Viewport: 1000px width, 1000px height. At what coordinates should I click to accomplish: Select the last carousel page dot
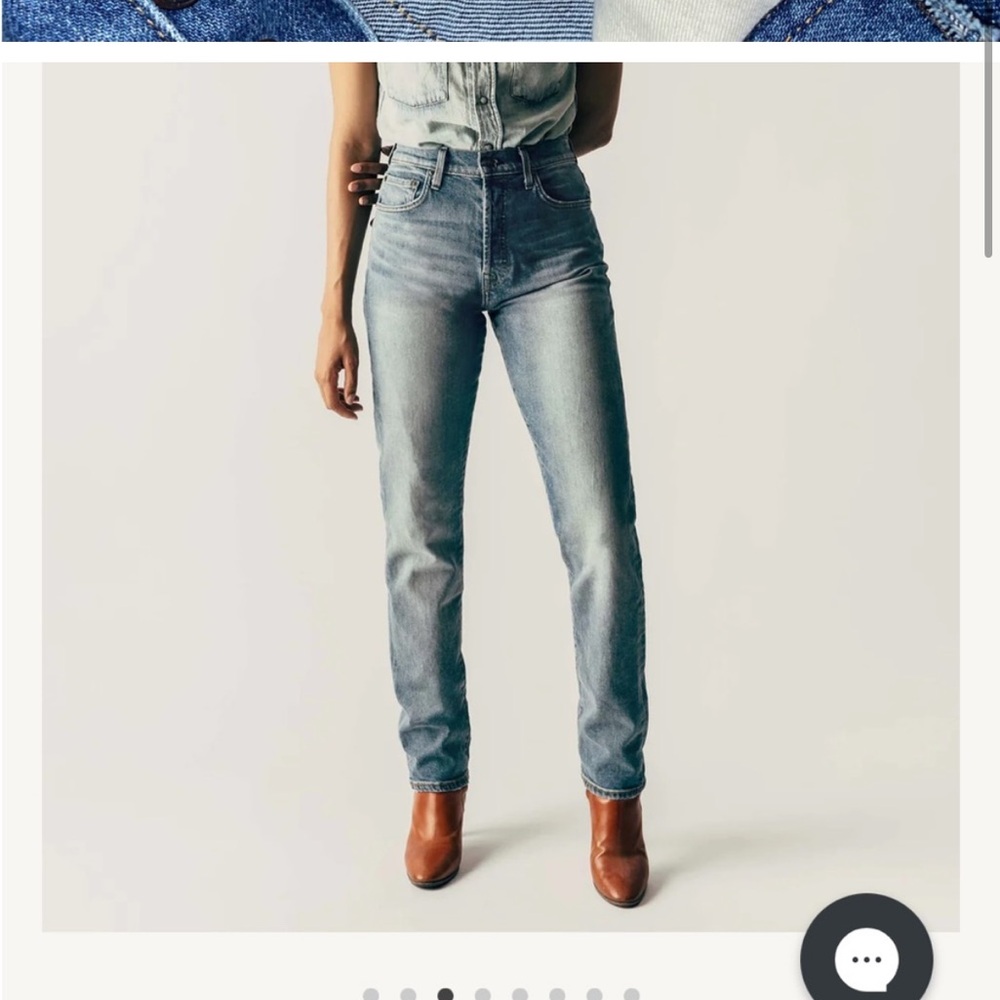pyautogui.click(x=631, y=995)
